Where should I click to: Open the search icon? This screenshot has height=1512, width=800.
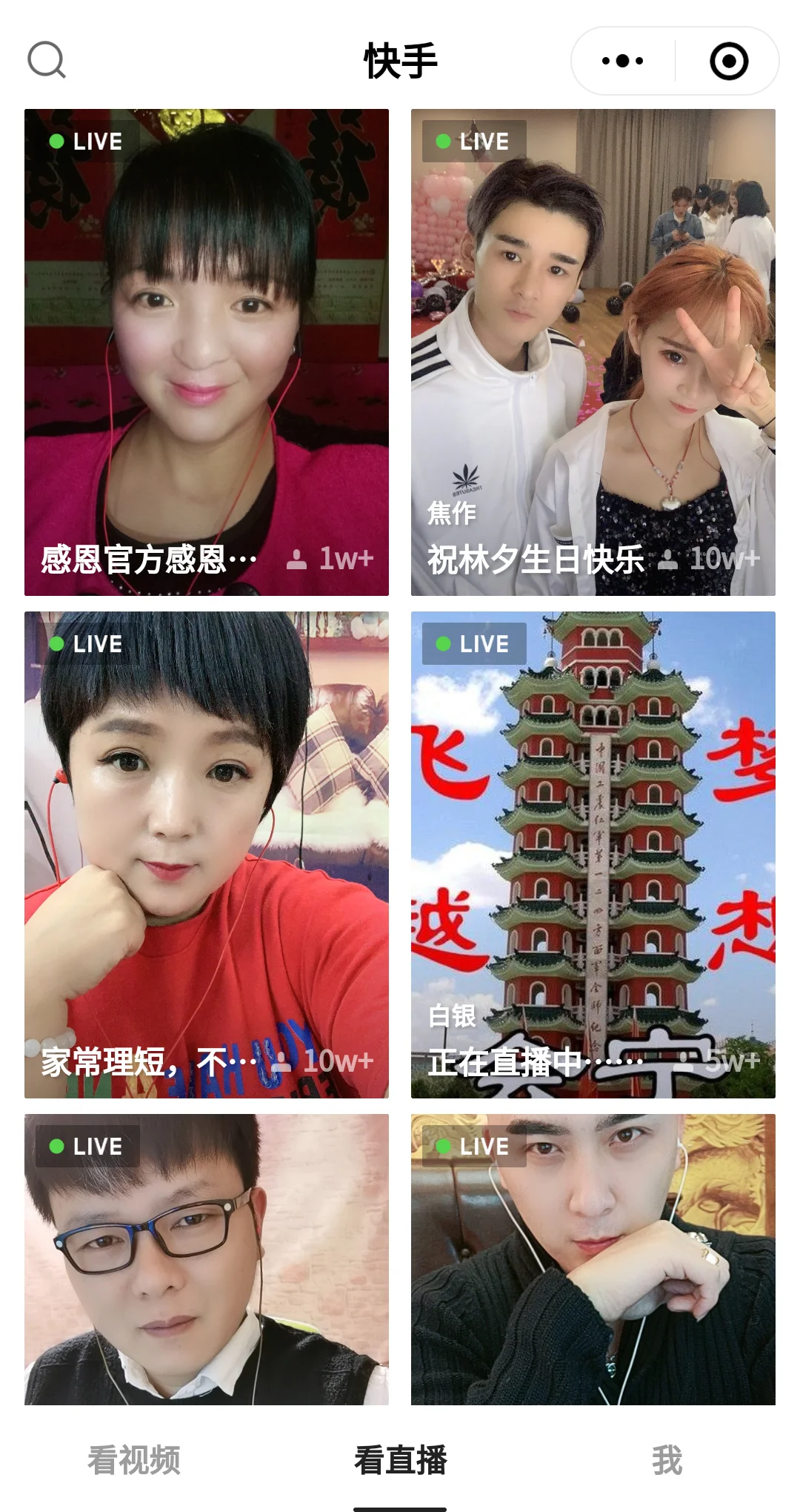click(47, 60)
